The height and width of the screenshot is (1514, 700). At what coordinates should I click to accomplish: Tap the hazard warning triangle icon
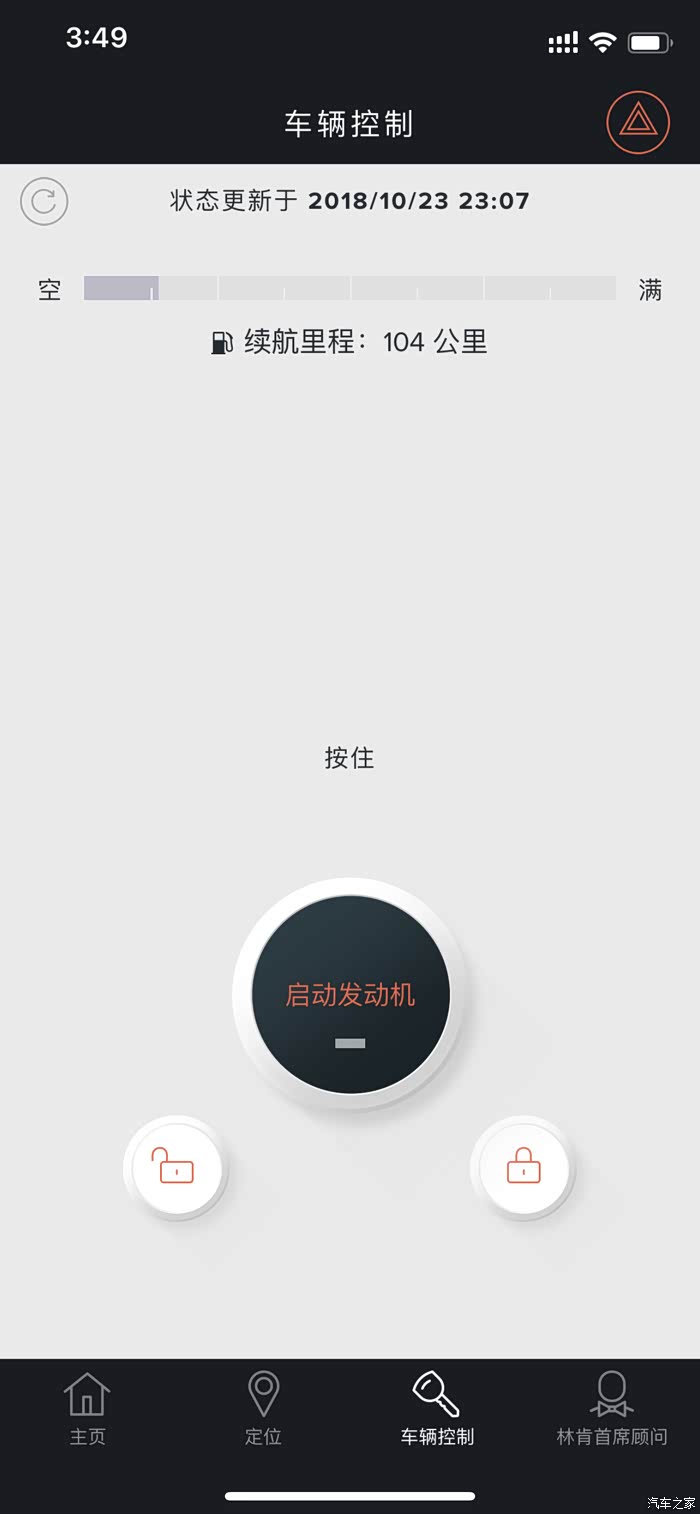click(x=637, y=123)
